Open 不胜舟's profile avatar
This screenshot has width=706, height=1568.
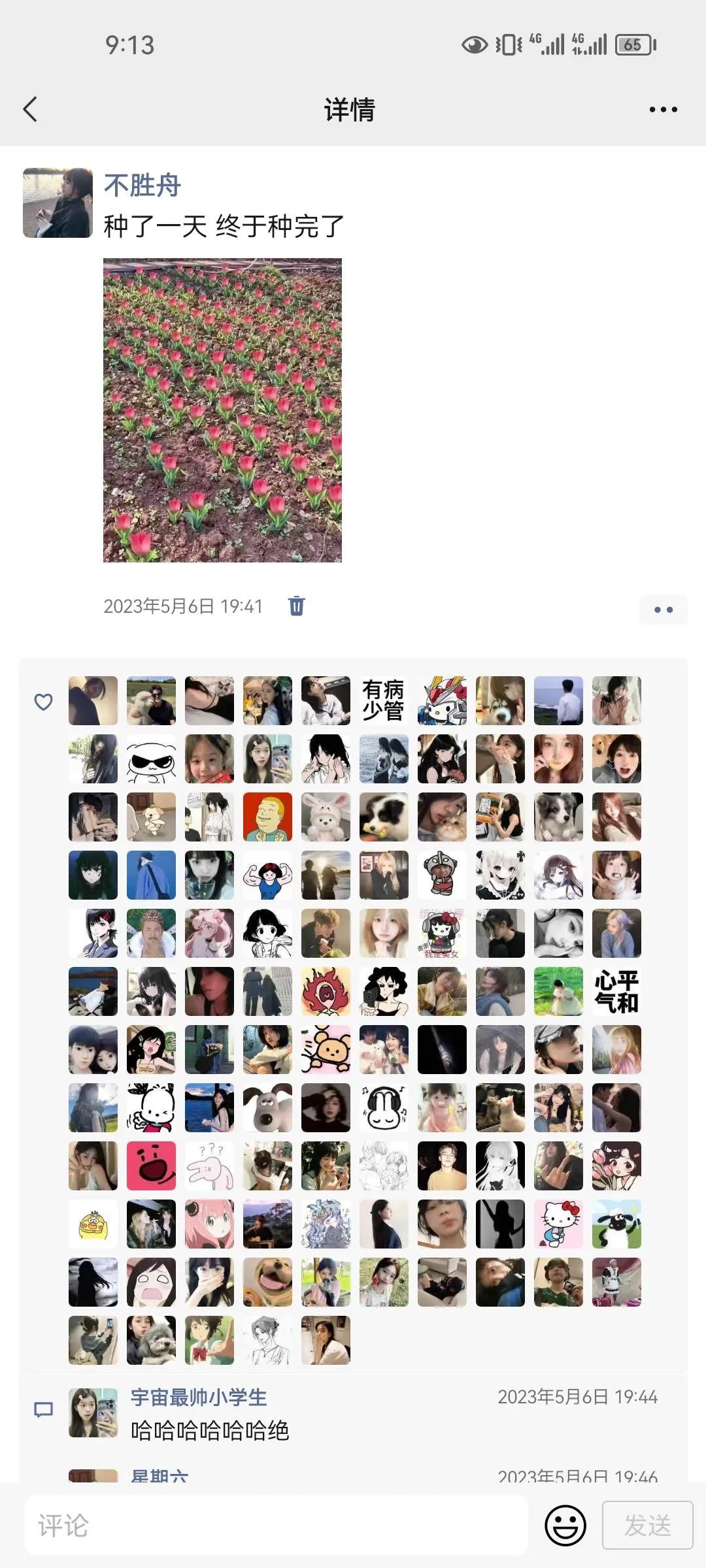click(58, 203)
